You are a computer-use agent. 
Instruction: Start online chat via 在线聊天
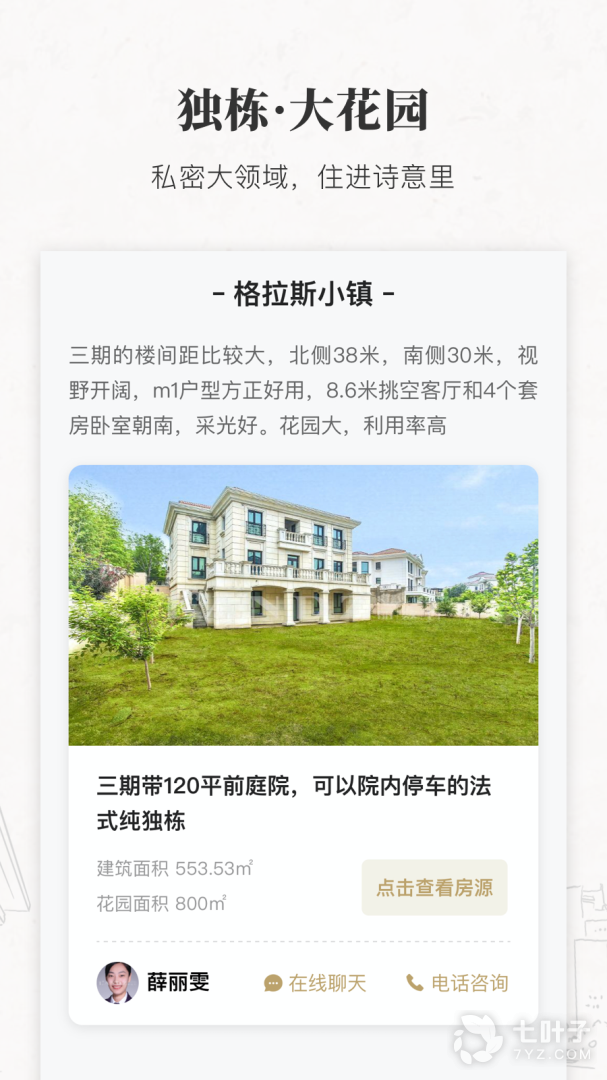point(315,983)
